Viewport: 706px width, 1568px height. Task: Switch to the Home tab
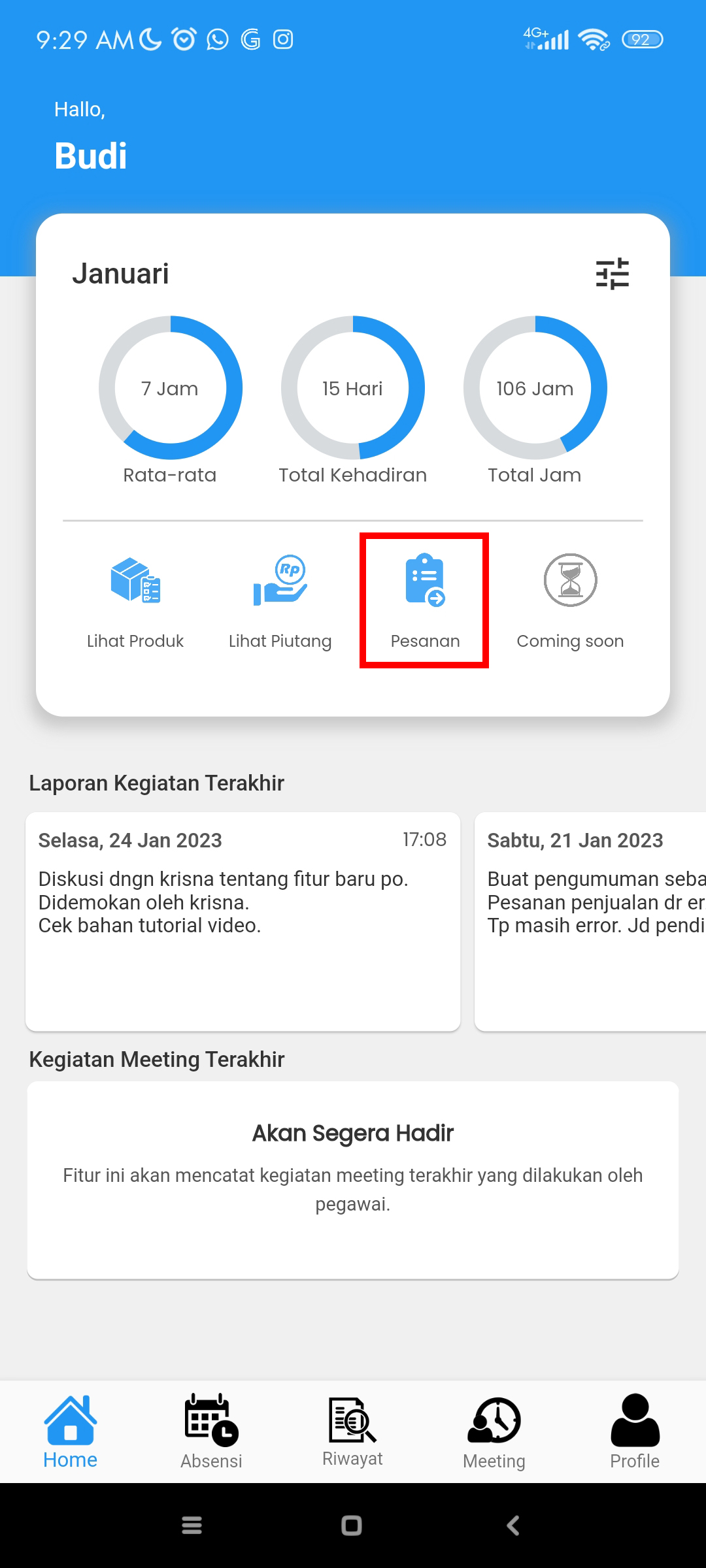71,1432
